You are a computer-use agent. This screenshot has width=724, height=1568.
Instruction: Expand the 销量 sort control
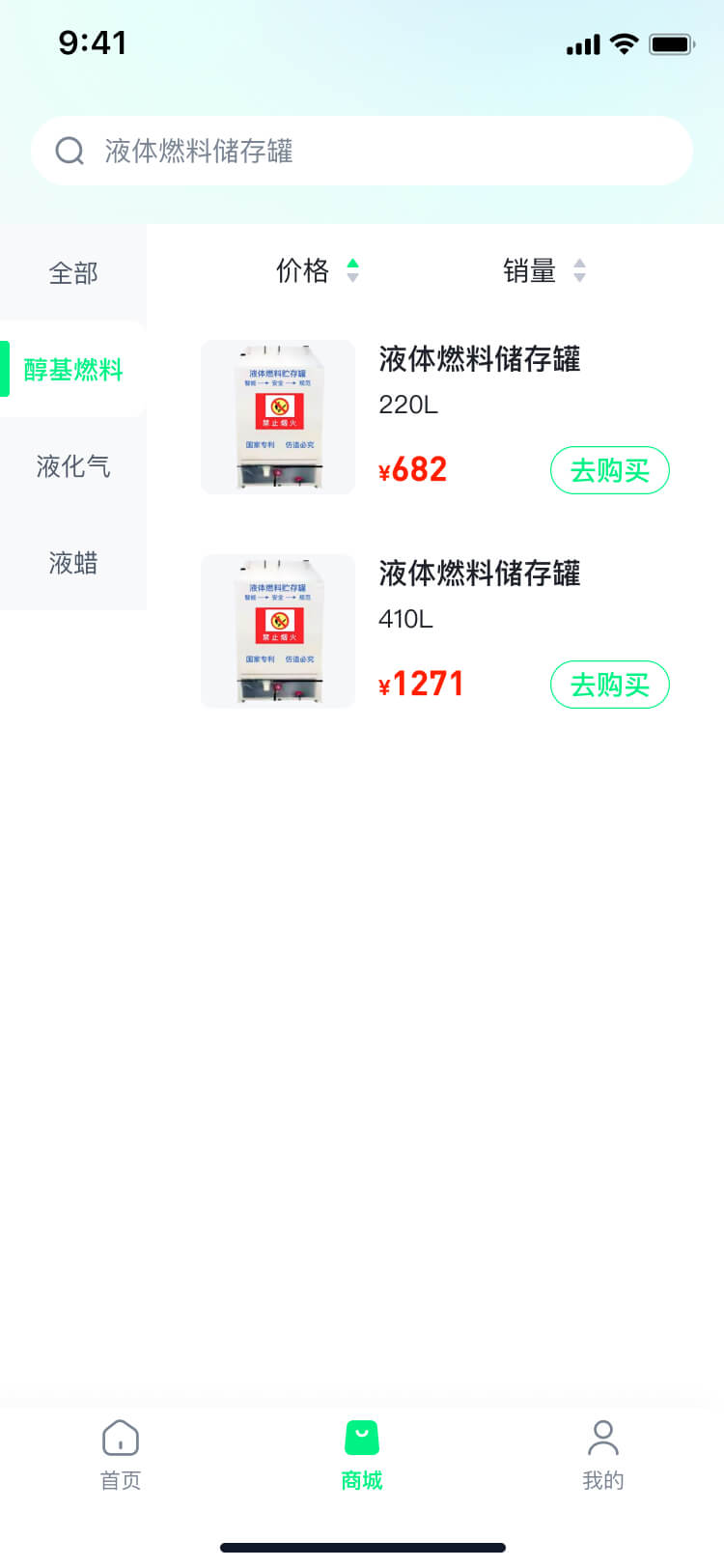point(537,270)
